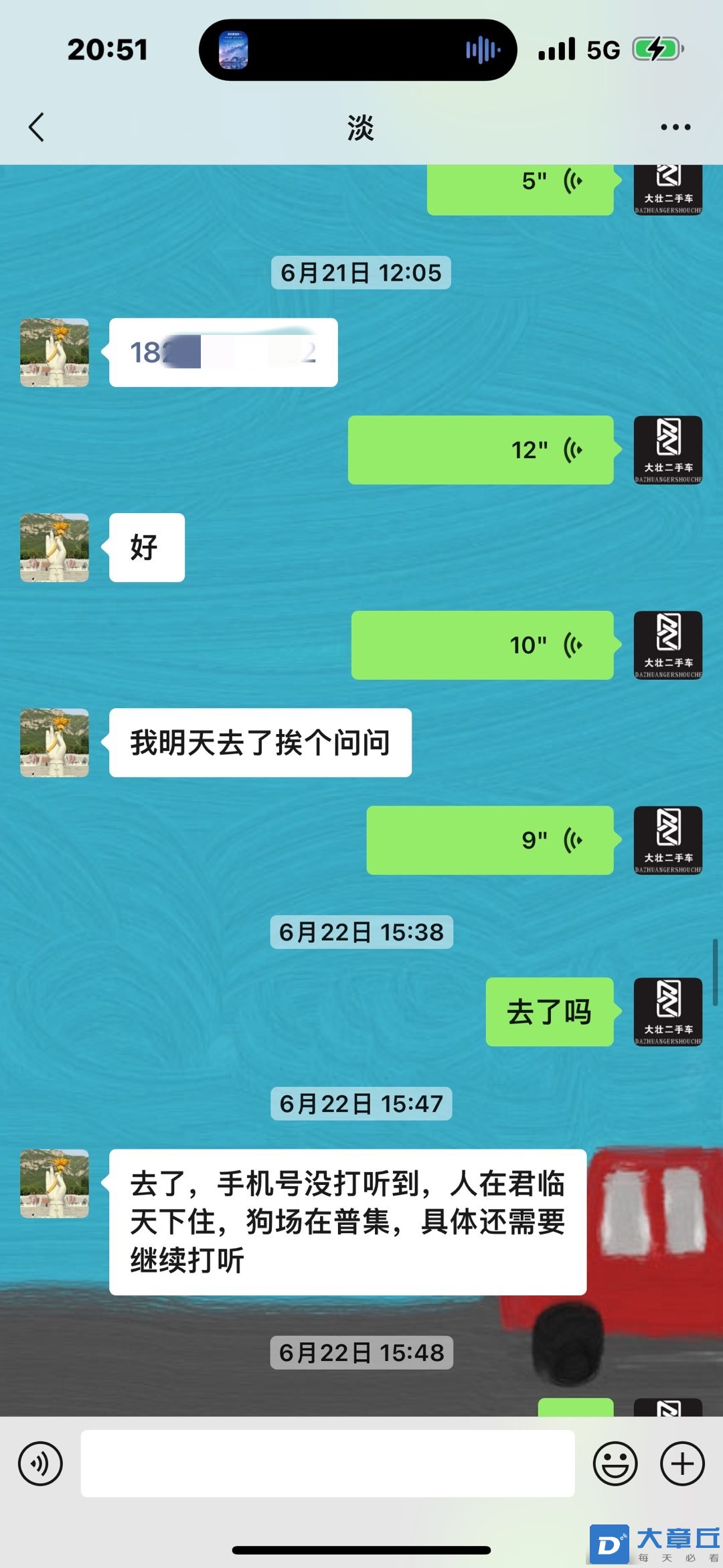Go back from the 淡 chat
723x1568 pixels.
pos(37,127)
